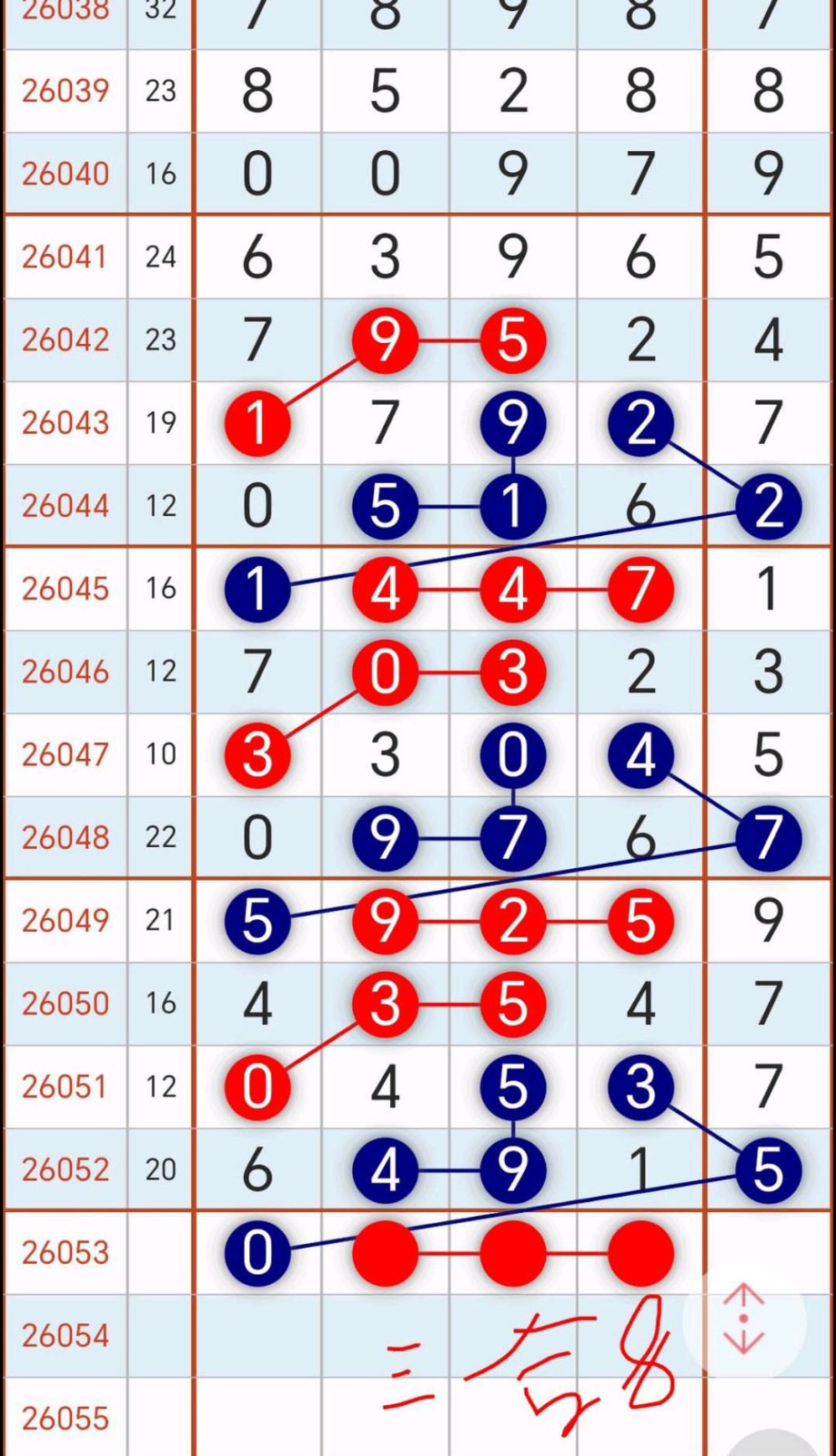
Task: Tap the floating up/down arrows scroll button
Action: tap(744, 1319)
